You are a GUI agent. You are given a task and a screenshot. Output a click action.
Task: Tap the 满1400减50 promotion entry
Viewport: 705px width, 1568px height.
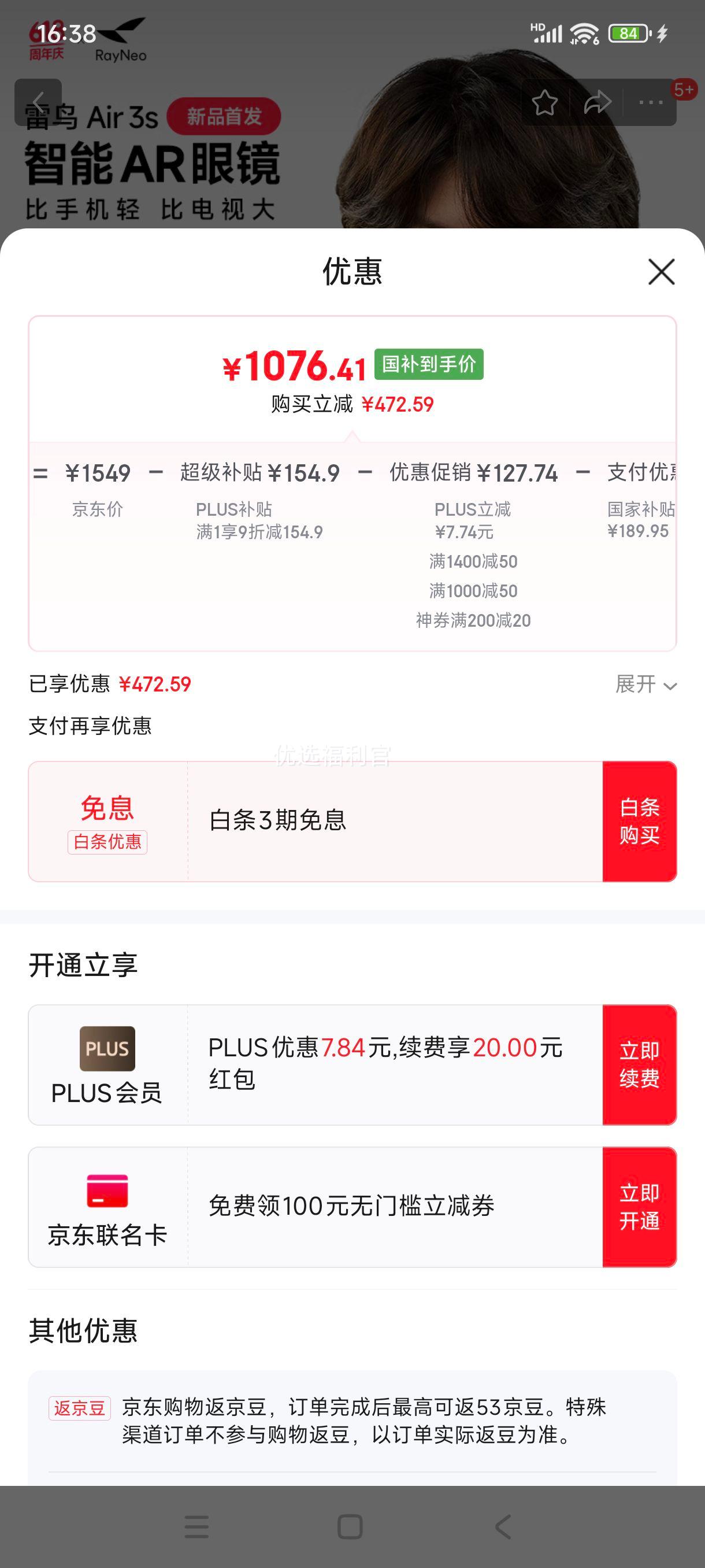pos(474,561)
